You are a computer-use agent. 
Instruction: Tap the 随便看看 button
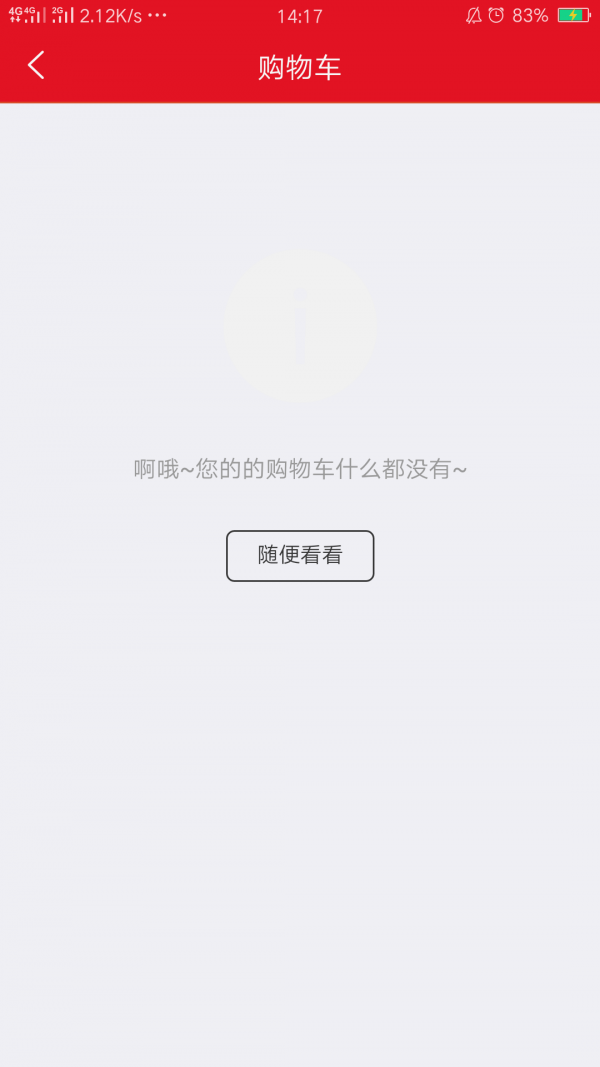pos(300,556)
